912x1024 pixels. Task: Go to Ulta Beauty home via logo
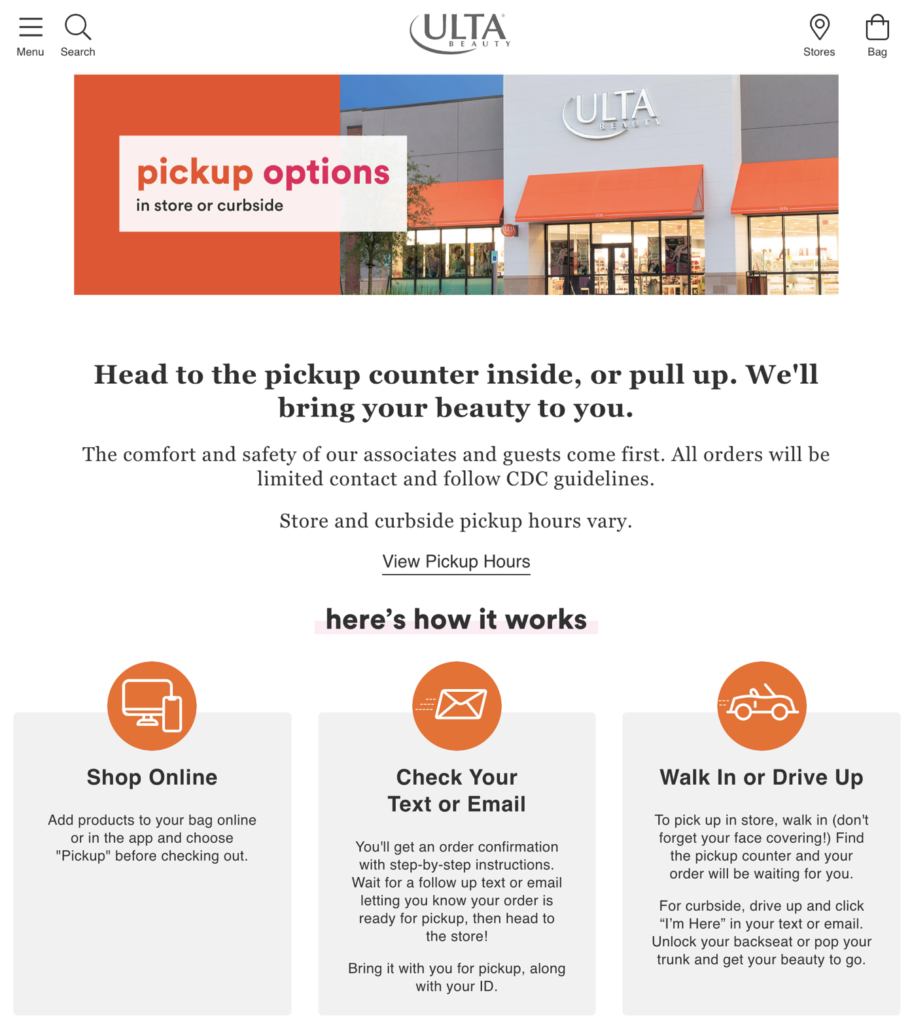459,33
